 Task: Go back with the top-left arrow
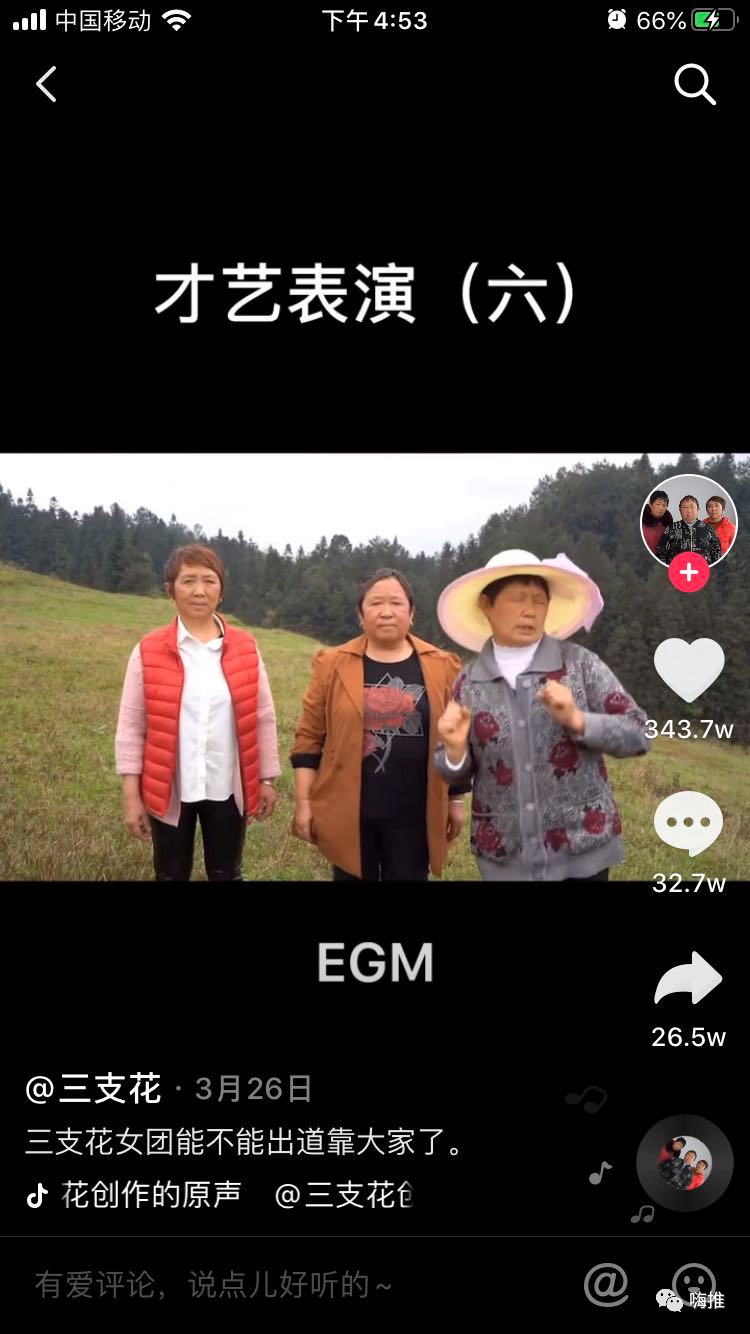46,85
